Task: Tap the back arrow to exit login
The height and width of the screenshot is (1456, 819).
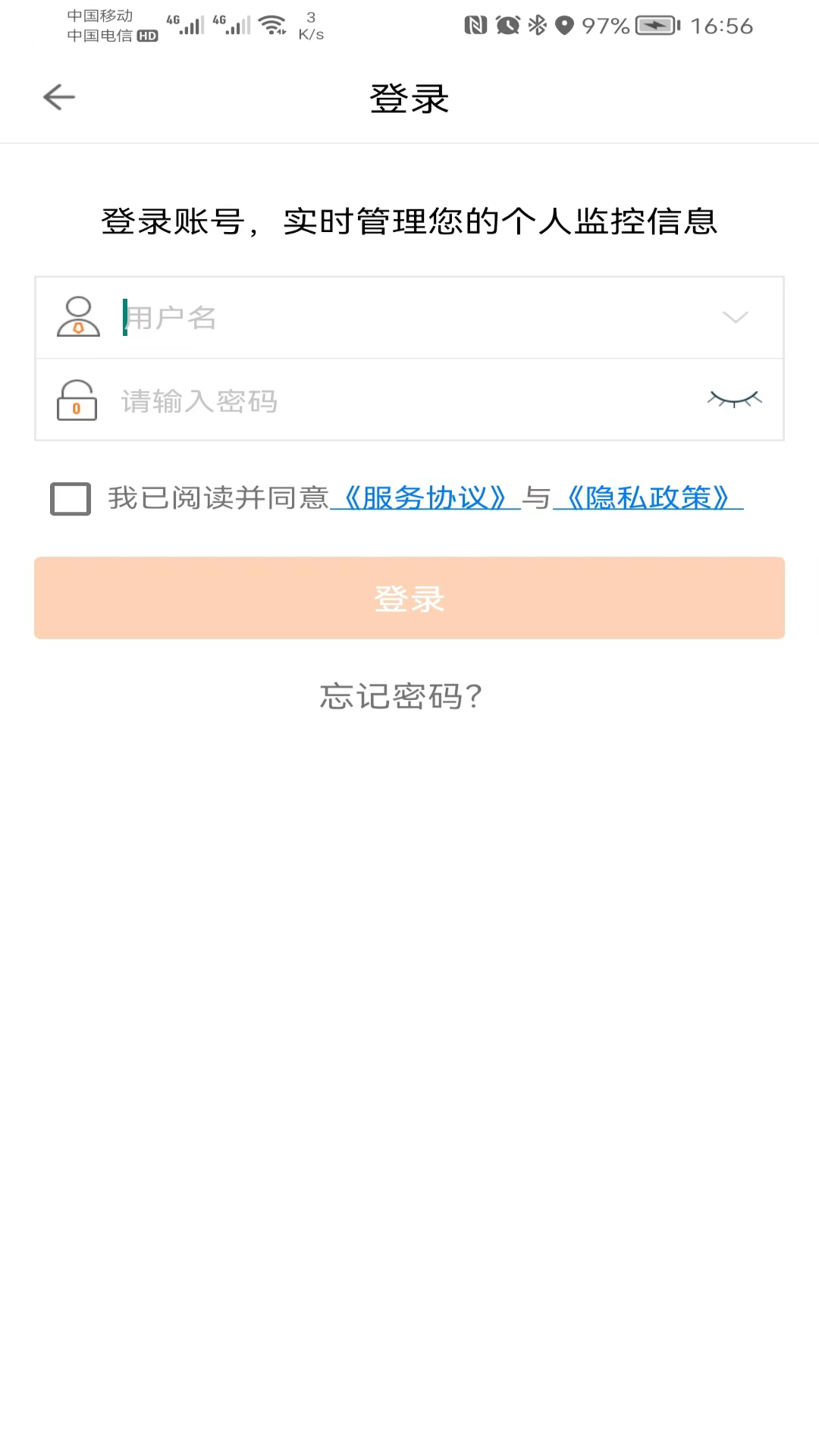Action: (x=58, y=97)
